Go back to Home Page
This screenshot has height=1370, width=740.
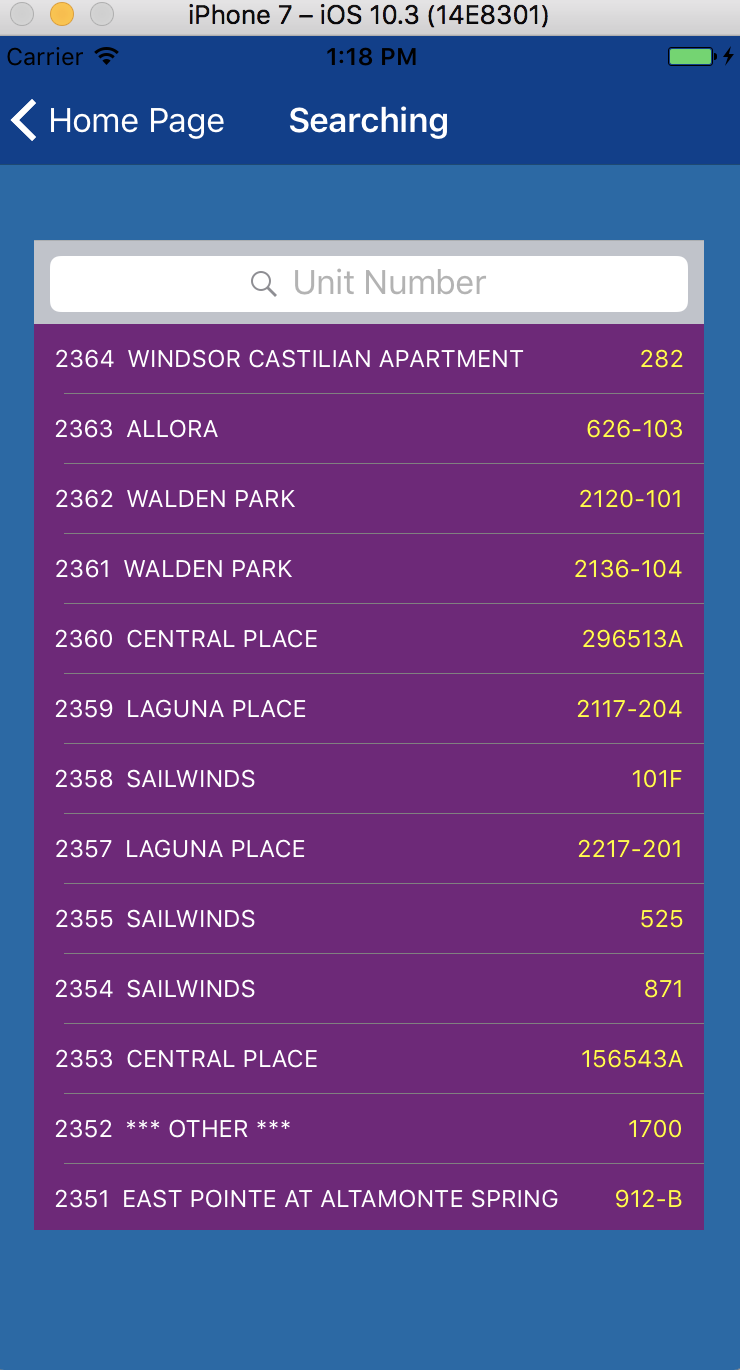[x=117, y=121]
